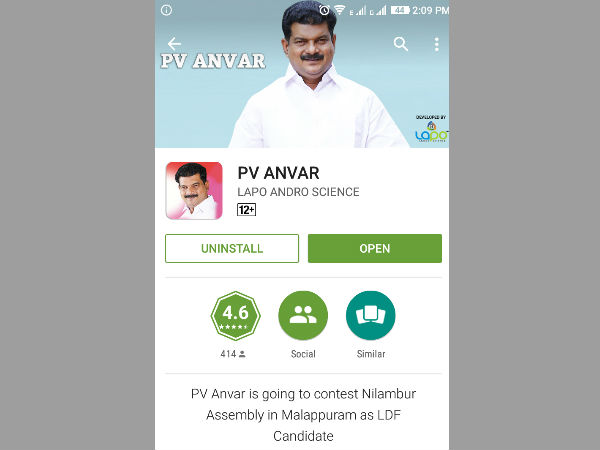This screenshot has width=600, height=450.
Task: Open developer page LAPO ANDRO SCIENCE
Action: (298, 192)
